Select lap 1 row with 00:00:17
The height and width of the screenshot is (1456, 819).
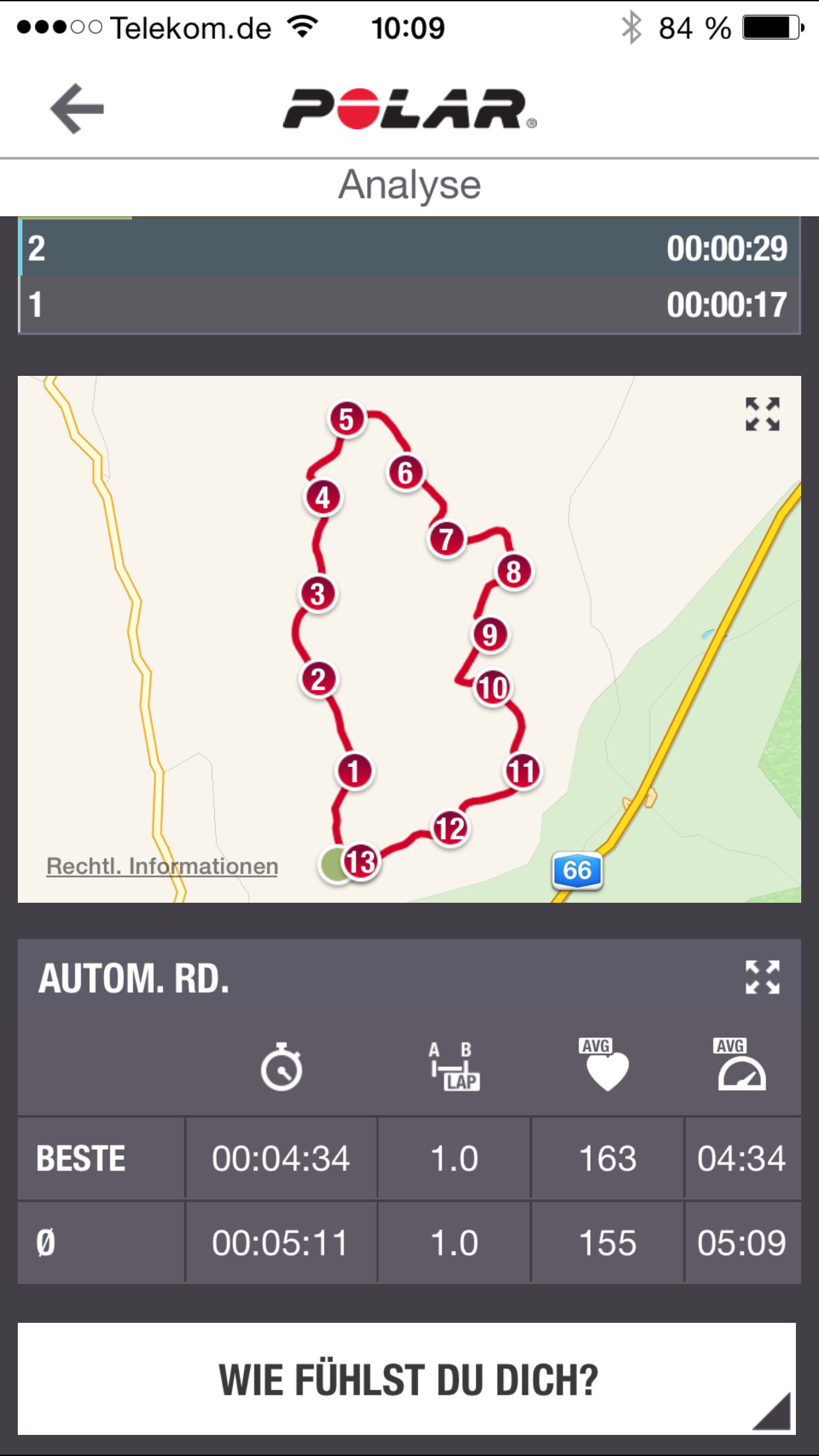(409, 305)
